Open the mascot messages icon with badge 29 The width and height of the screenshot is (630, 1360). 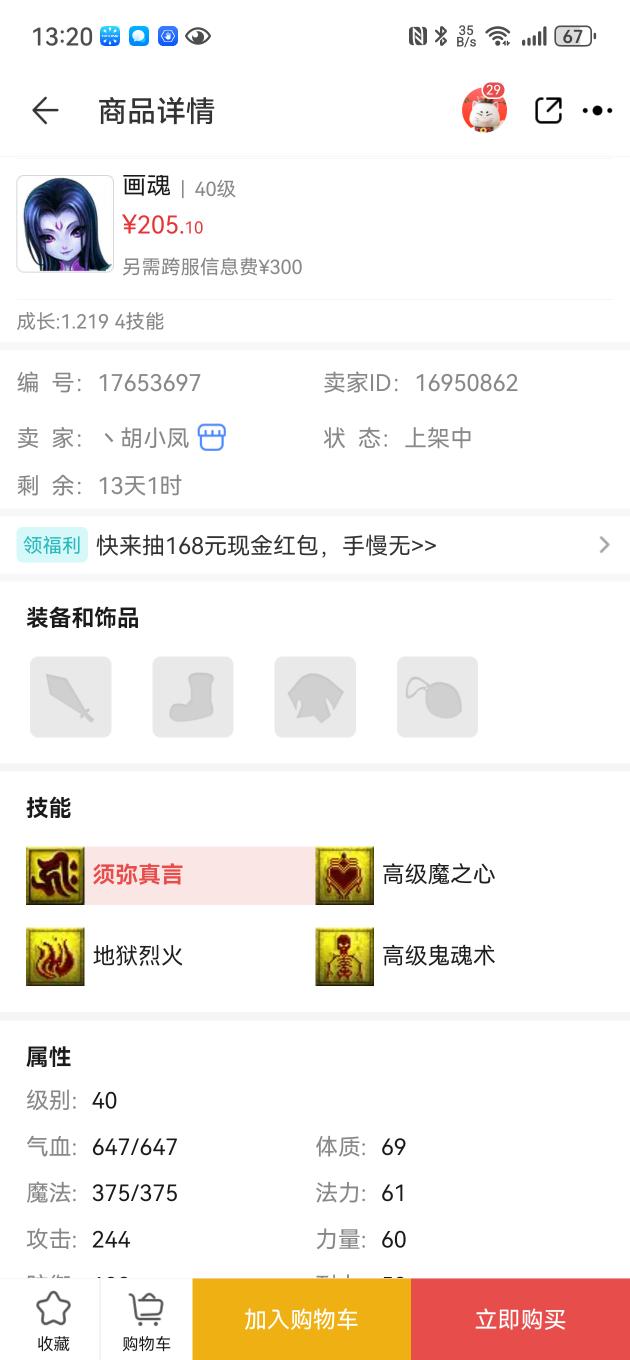[x=484, y=110]
